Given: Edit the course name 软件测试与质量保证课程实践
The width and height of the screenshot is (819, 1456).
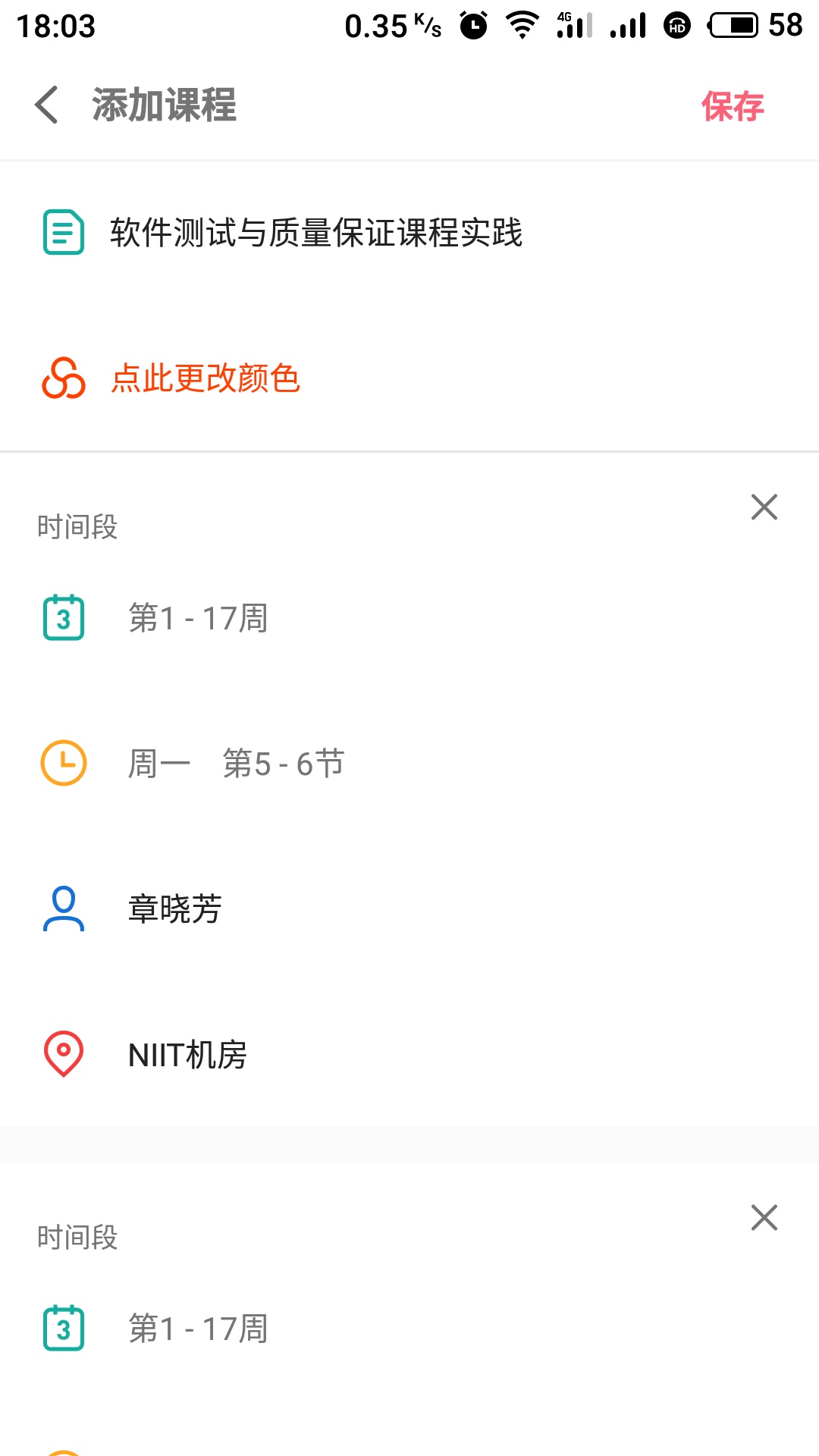Looking at the screenshot, I should [316, 233].
